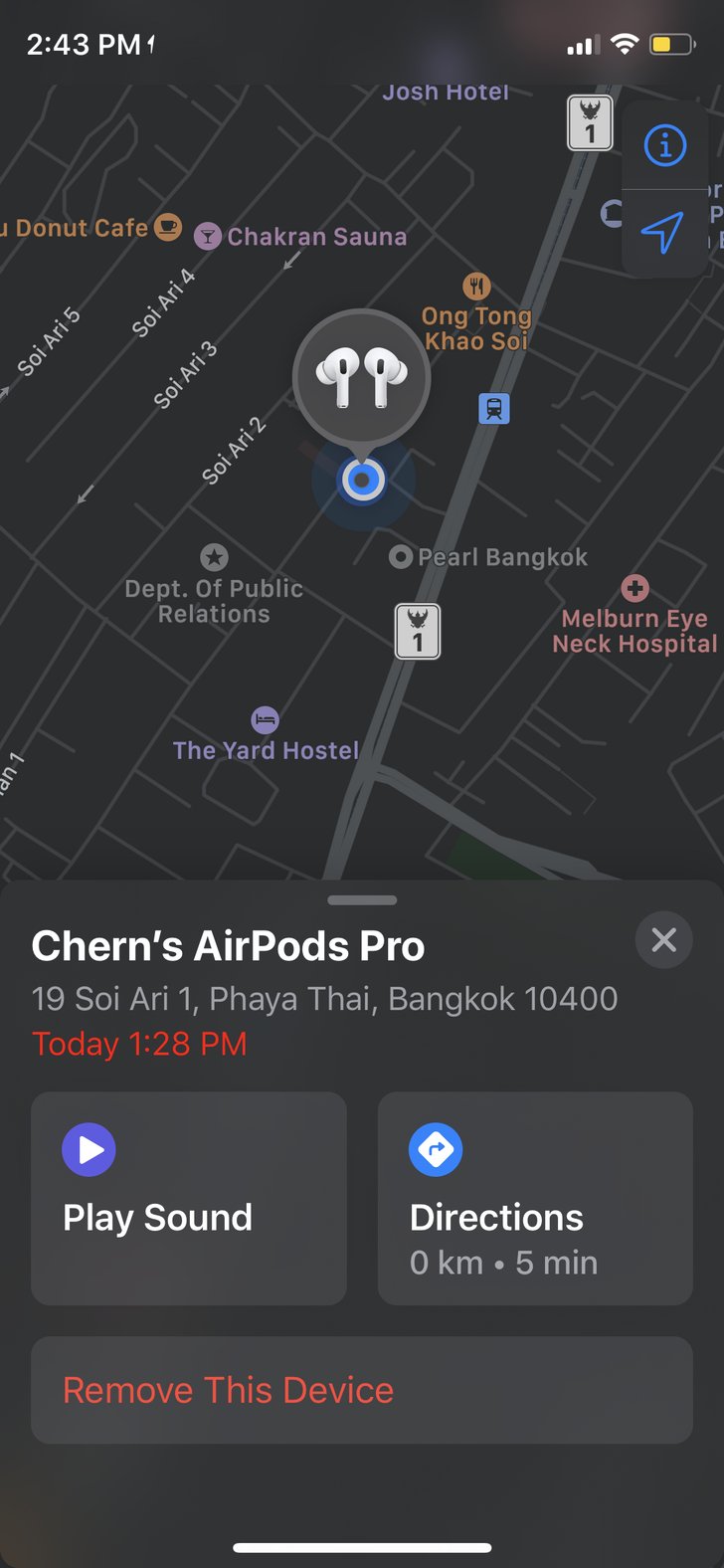The width and height of the screenshot is (724, 1568).
Task: Tap Remove This Device
Action: click(361, 1390)
